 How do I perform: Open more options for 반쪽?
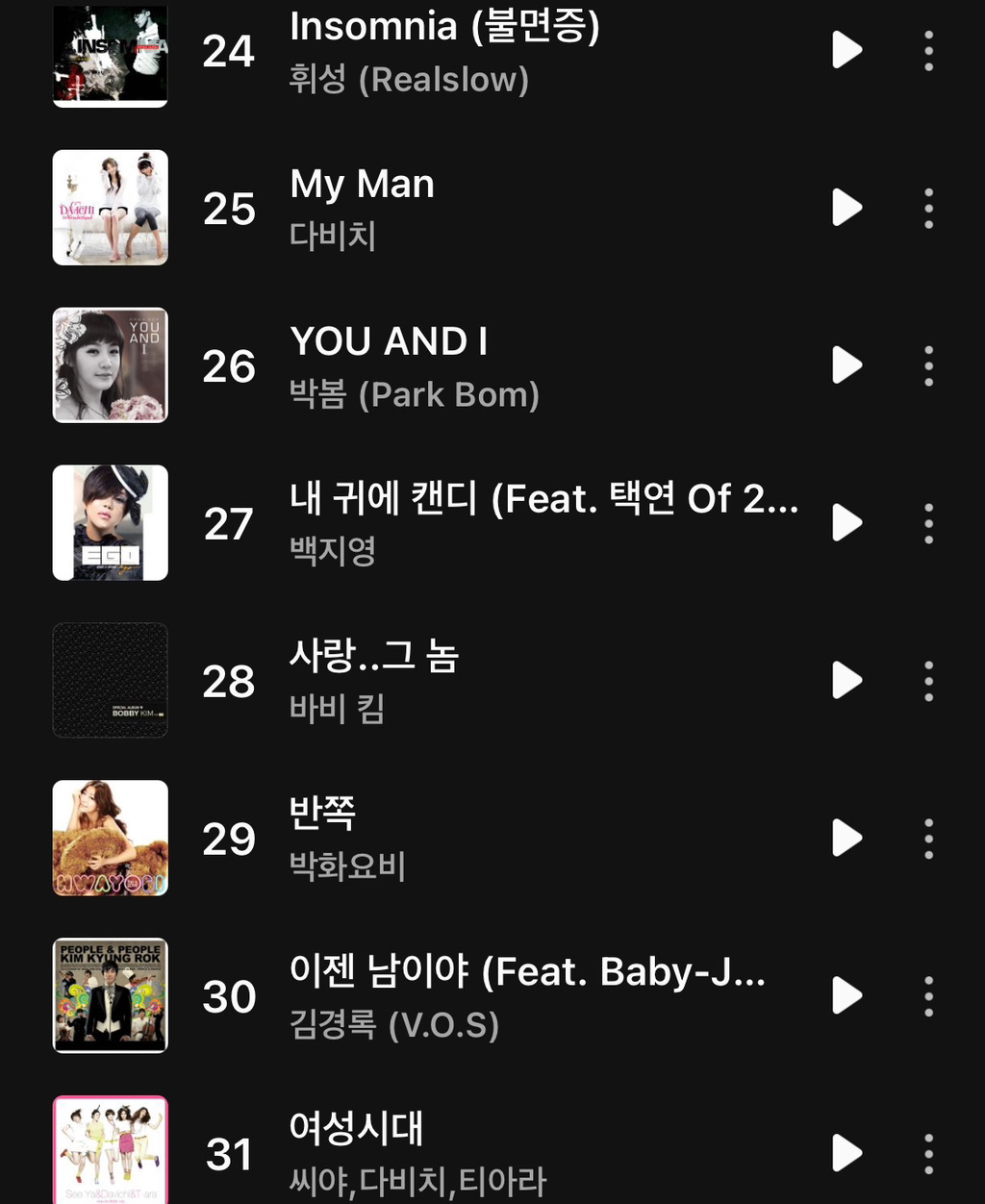928,839
